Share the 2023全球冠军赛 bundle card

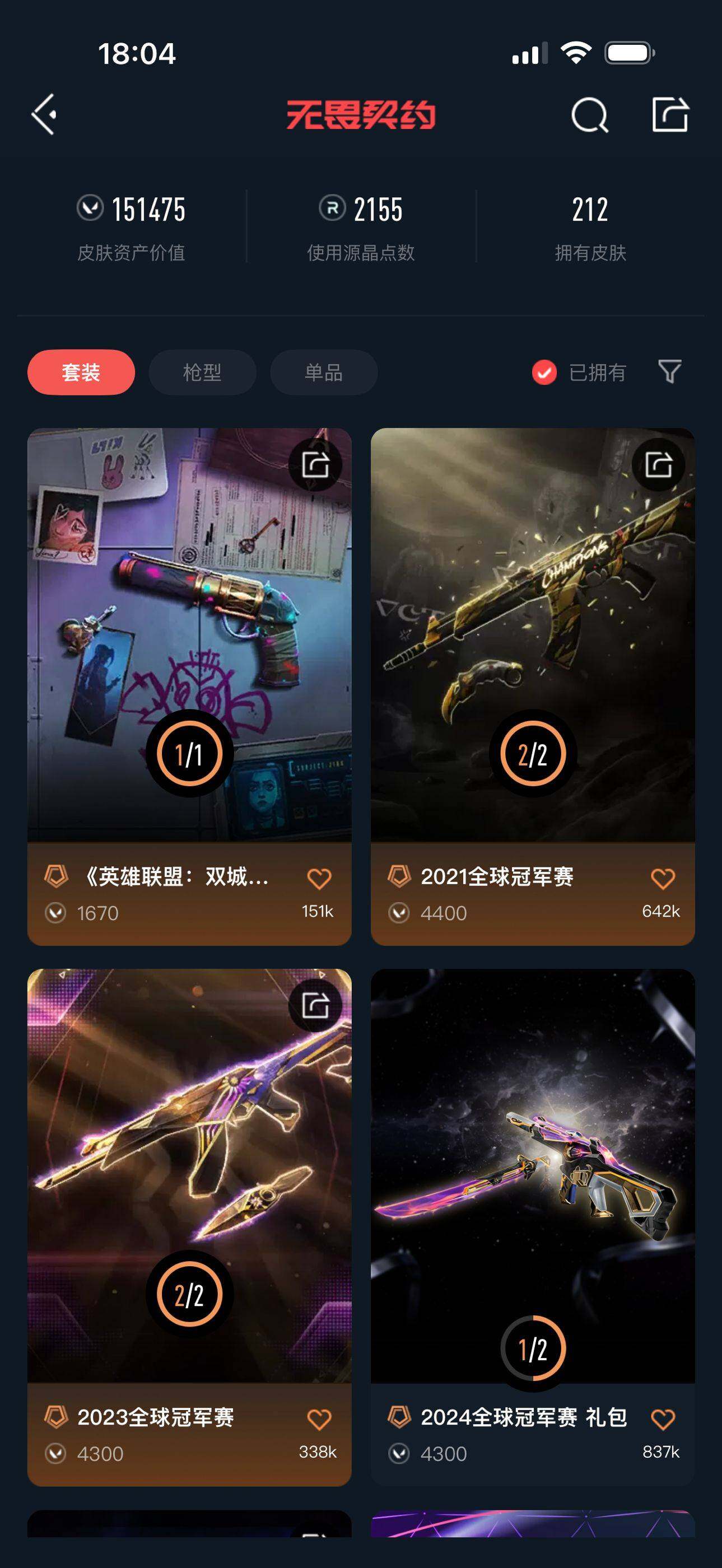pos(315,1005)
